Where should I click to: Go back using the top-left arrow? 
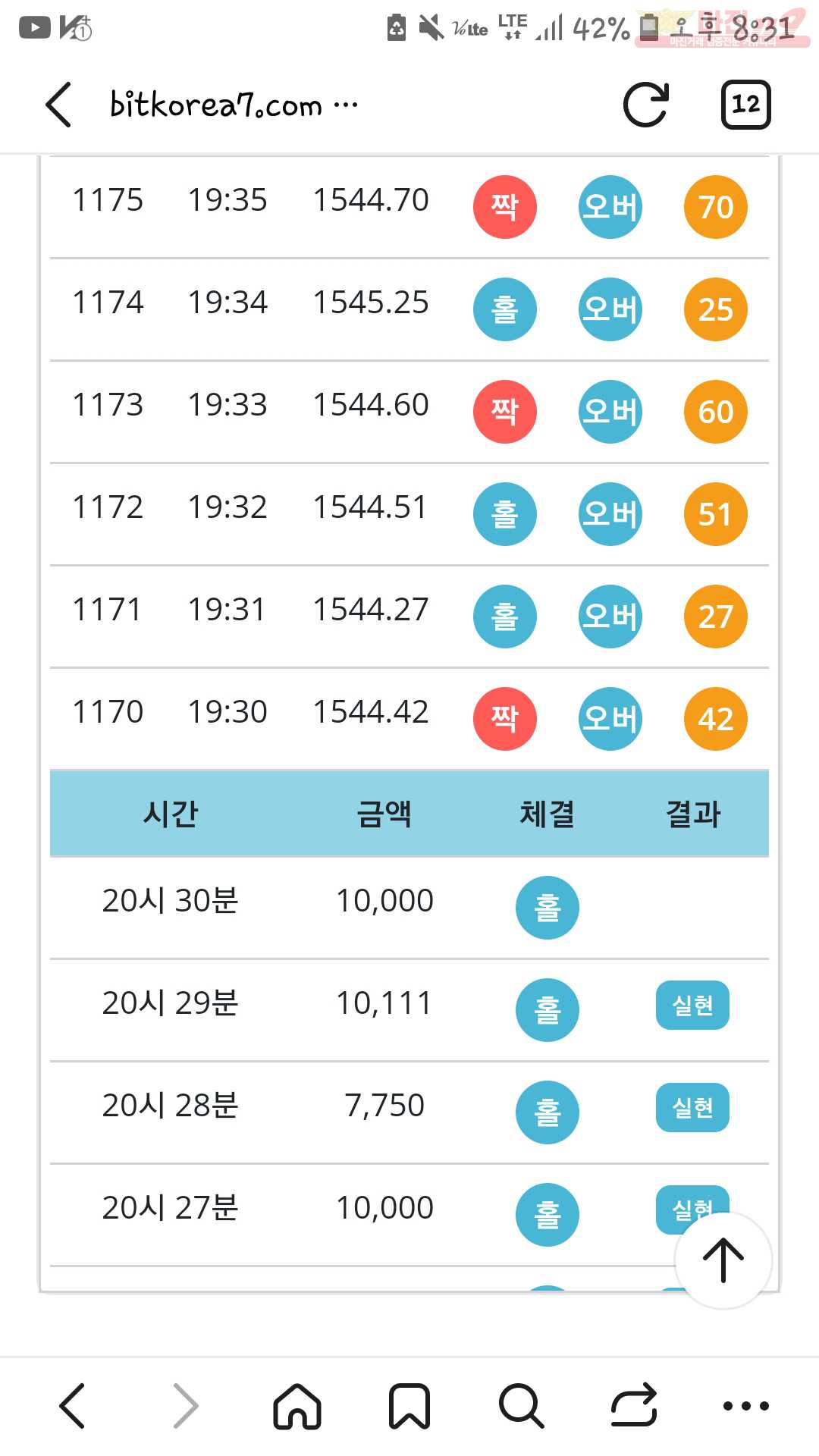58,105
